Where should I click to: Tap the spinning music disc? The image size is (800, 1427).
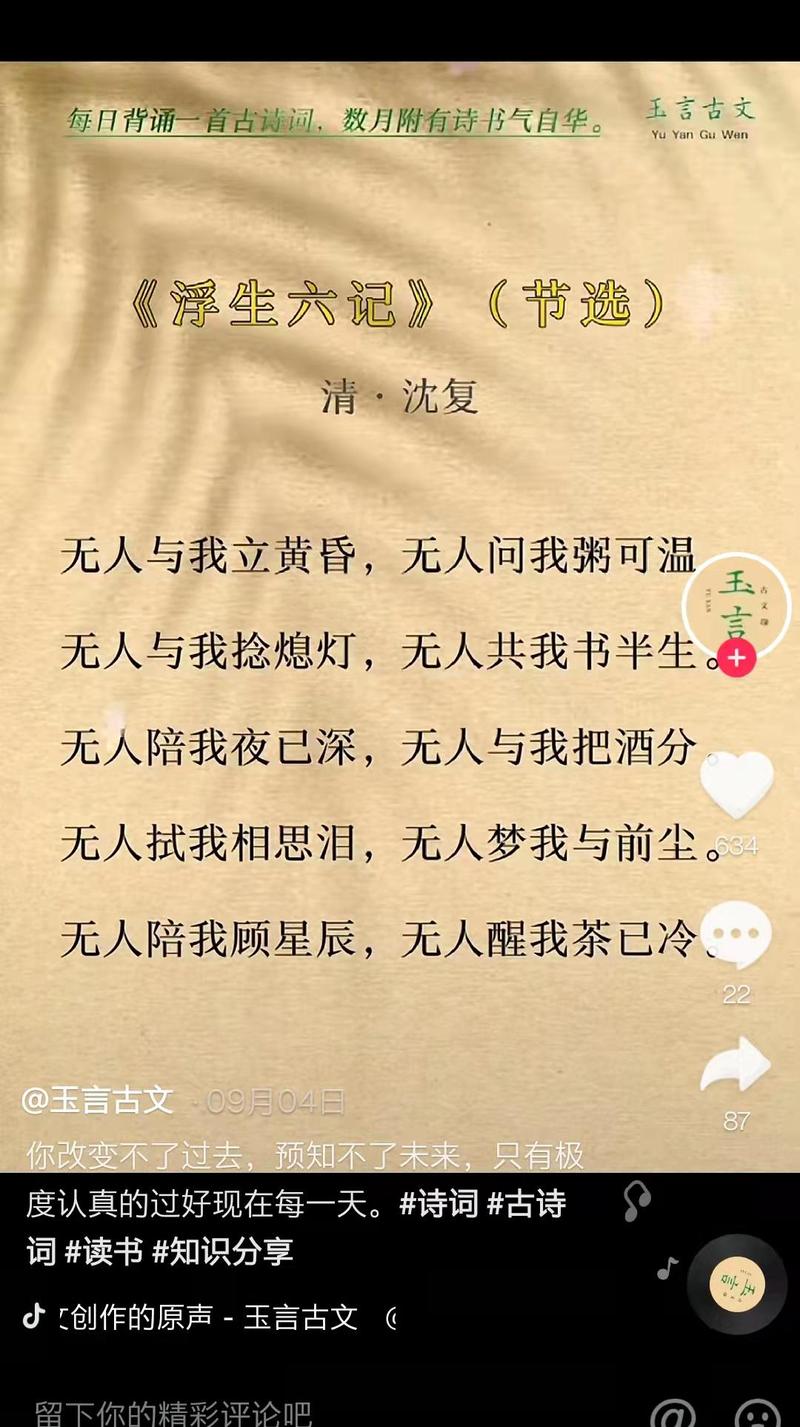[737, 1284]
